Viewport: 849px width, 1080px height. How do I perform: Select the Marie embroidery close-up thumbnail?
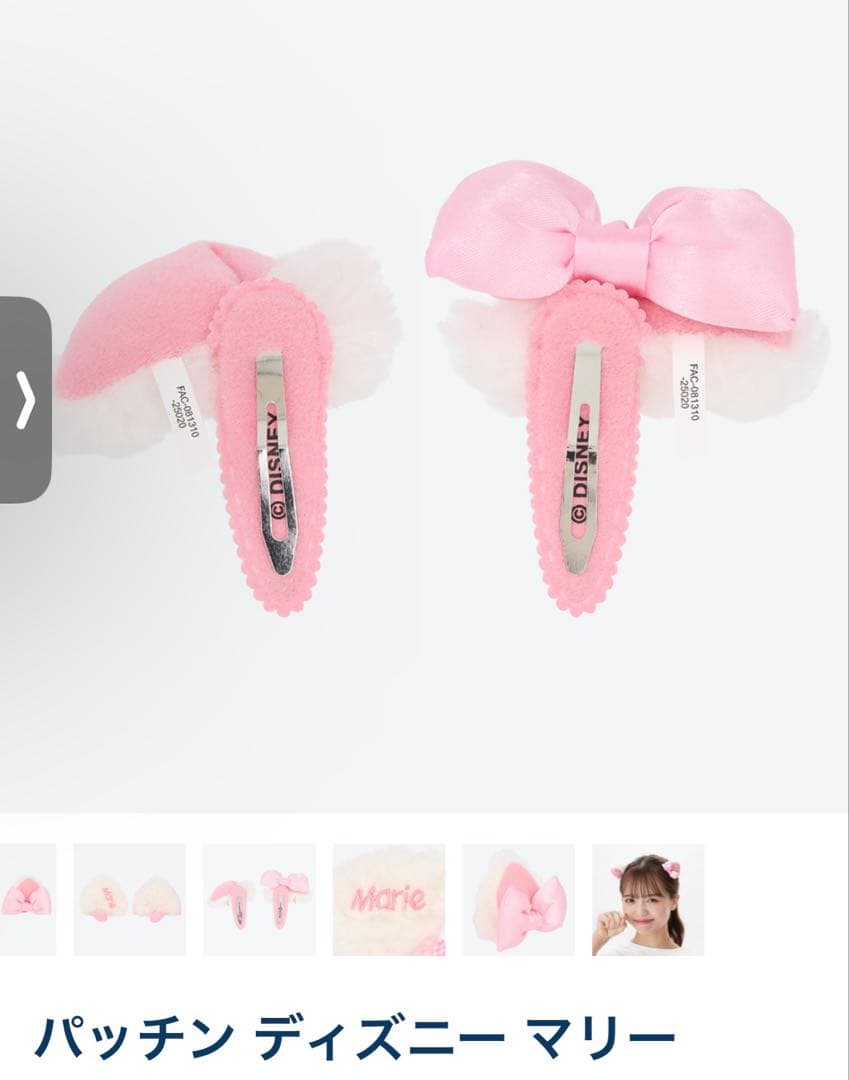[x=389, y=899]
